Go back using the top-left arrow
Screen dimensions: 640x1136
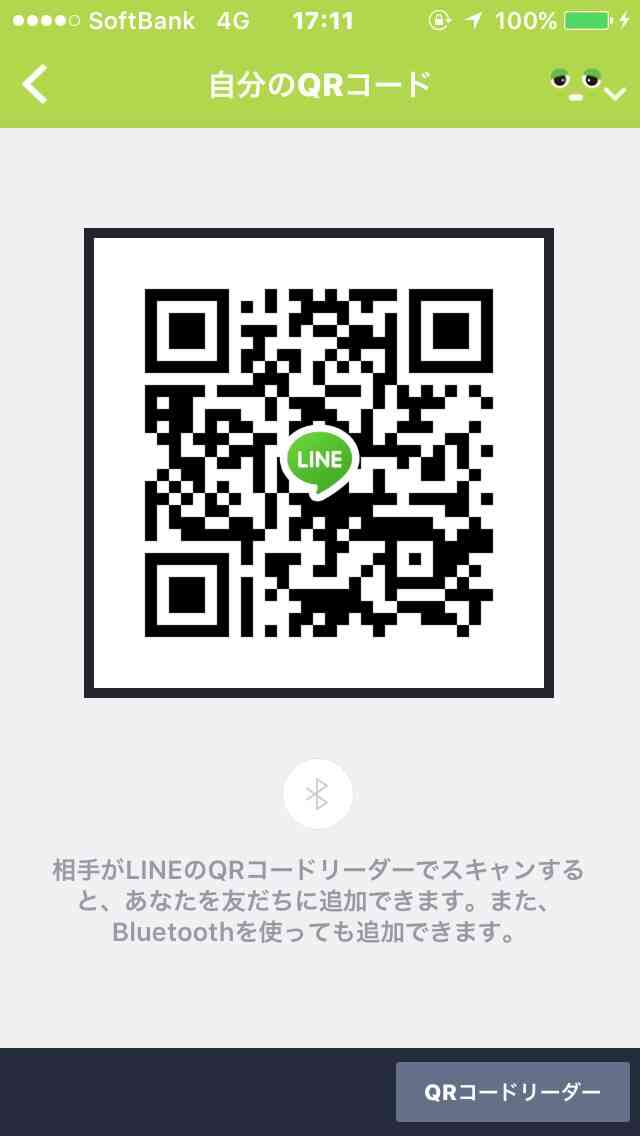coord(35,84)
